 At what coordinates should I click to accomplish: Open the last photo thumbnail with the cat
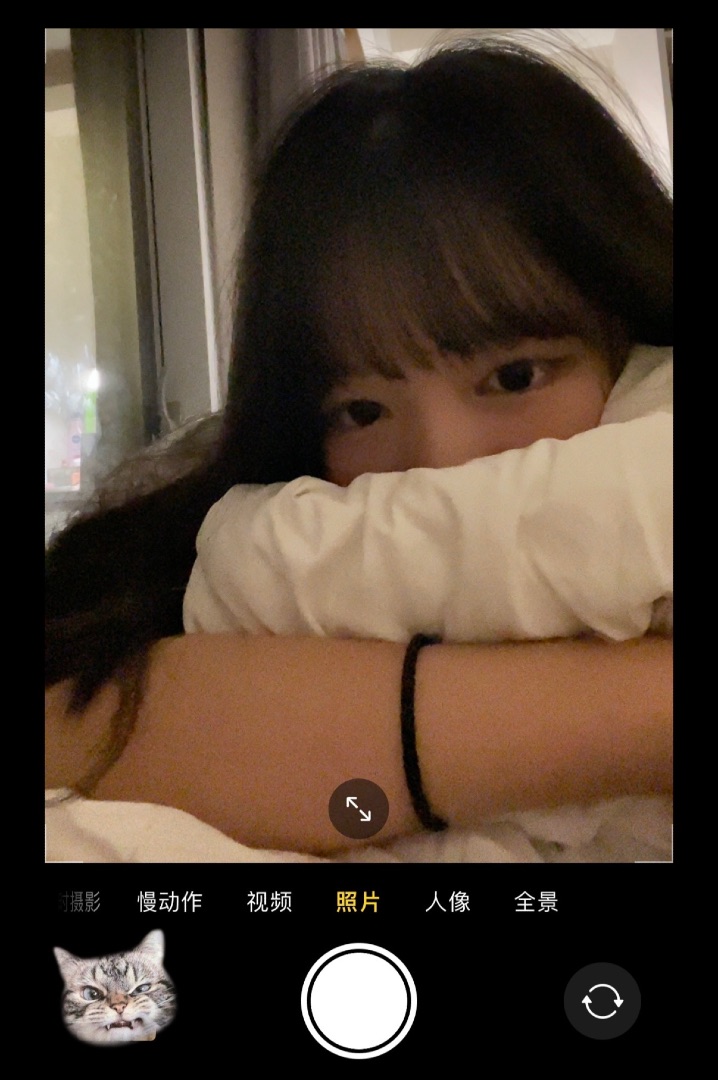pyautogui.click(x=114, y=988)
